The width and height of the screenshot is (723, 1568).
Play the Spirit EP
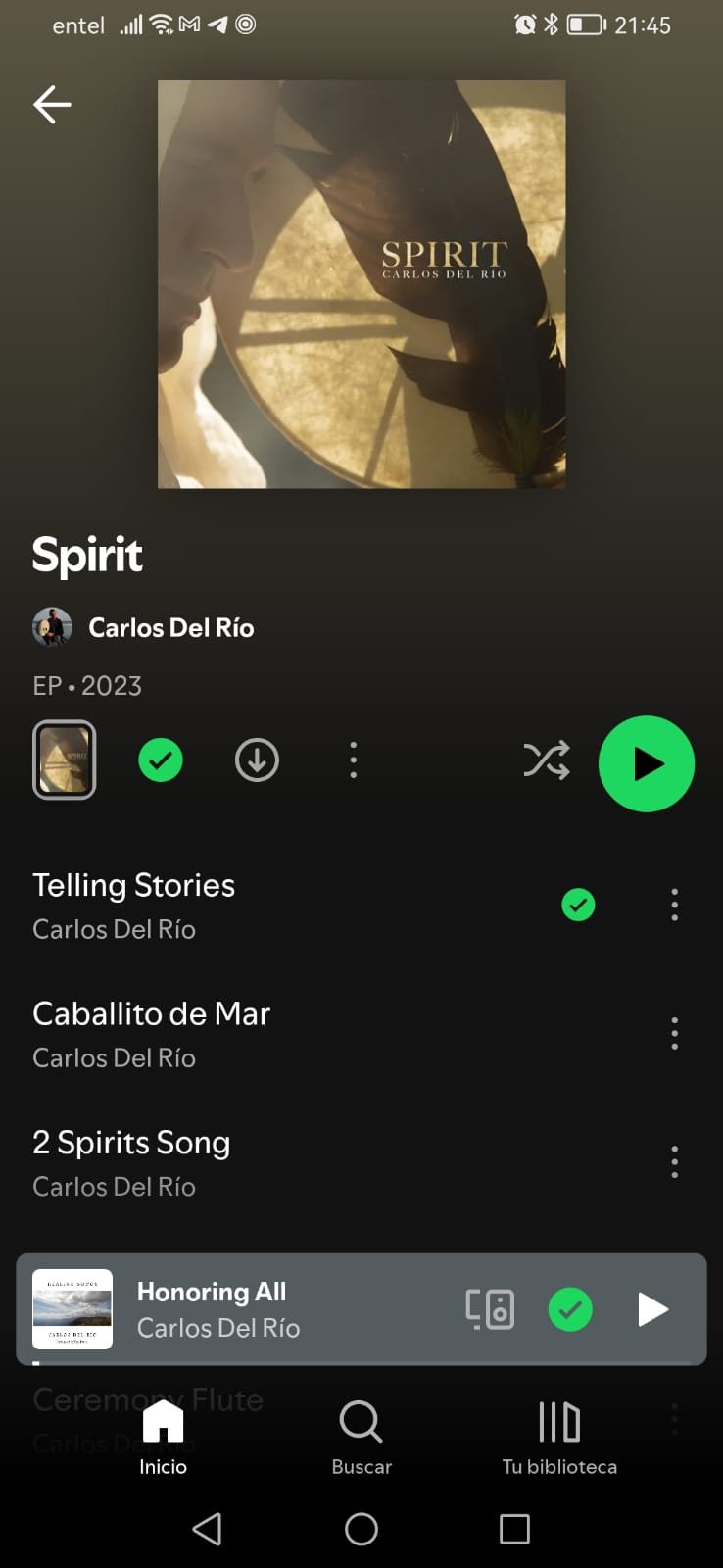click(647, 764)
